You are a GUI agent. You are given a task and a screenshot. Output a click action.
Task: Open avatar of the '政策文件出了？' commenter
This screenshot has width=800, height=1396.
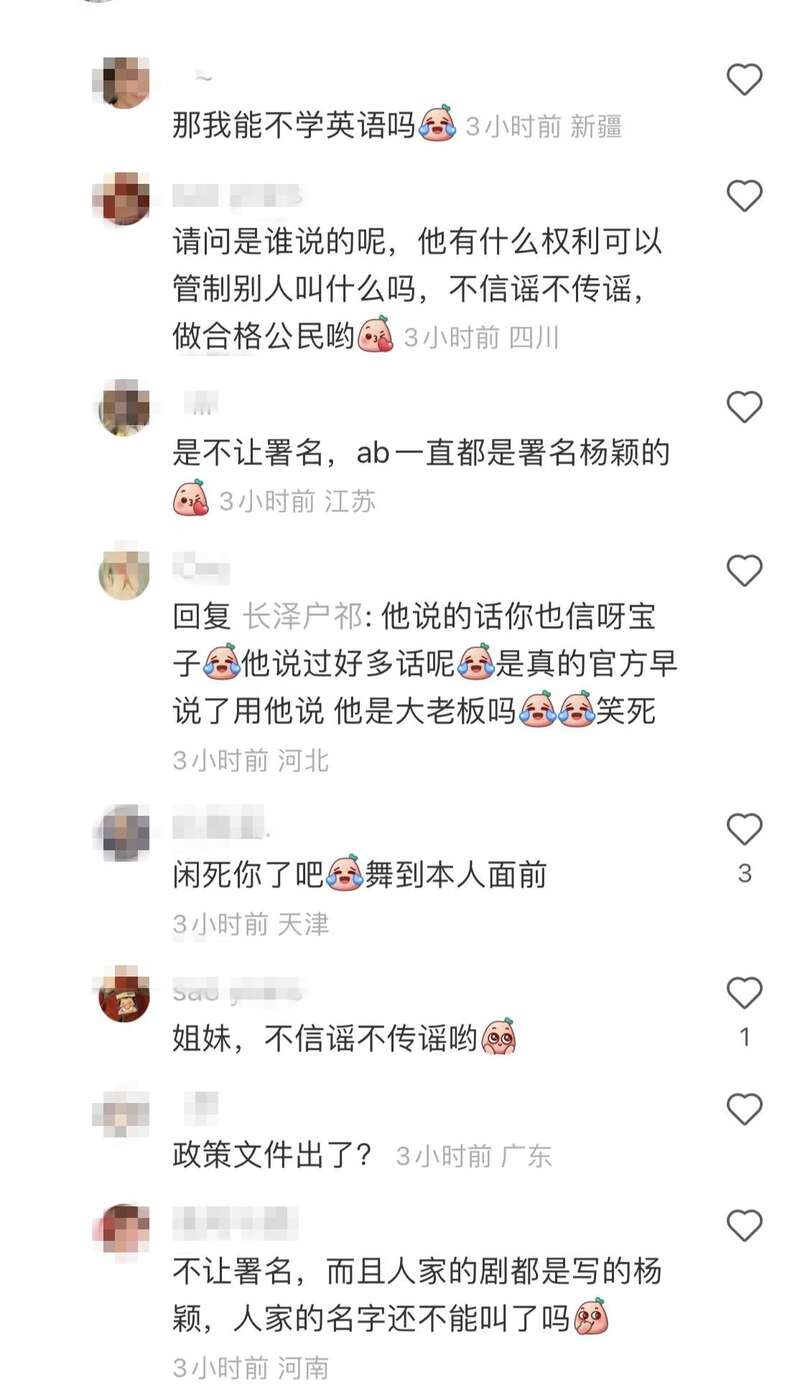point(124,1113)
